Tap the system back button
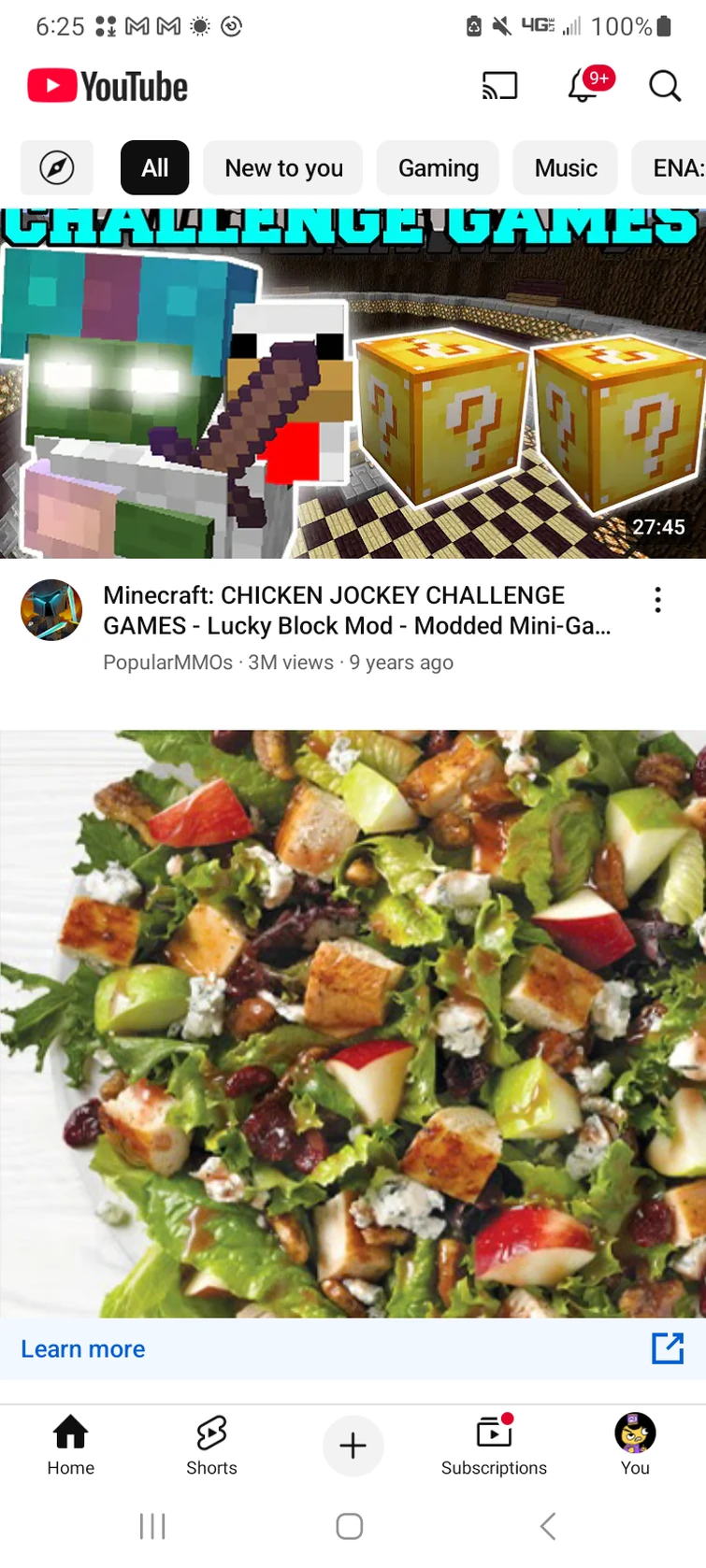Viewport: 706px width, 1568px height. pos(548,1526)
